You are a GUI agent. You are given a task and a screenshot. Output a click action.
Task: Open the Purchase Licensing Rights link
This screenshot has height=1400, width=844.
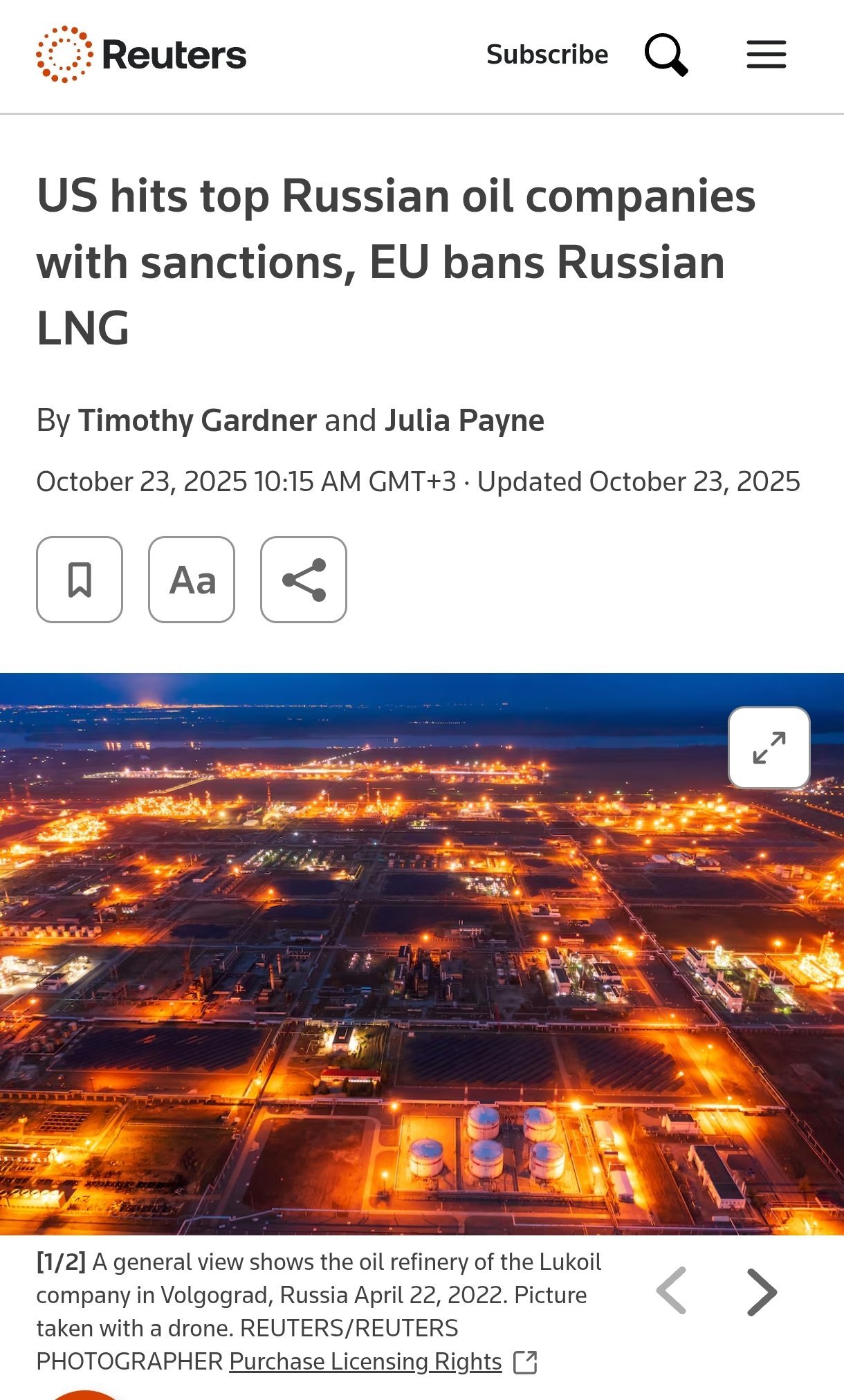click(365, 1362)
